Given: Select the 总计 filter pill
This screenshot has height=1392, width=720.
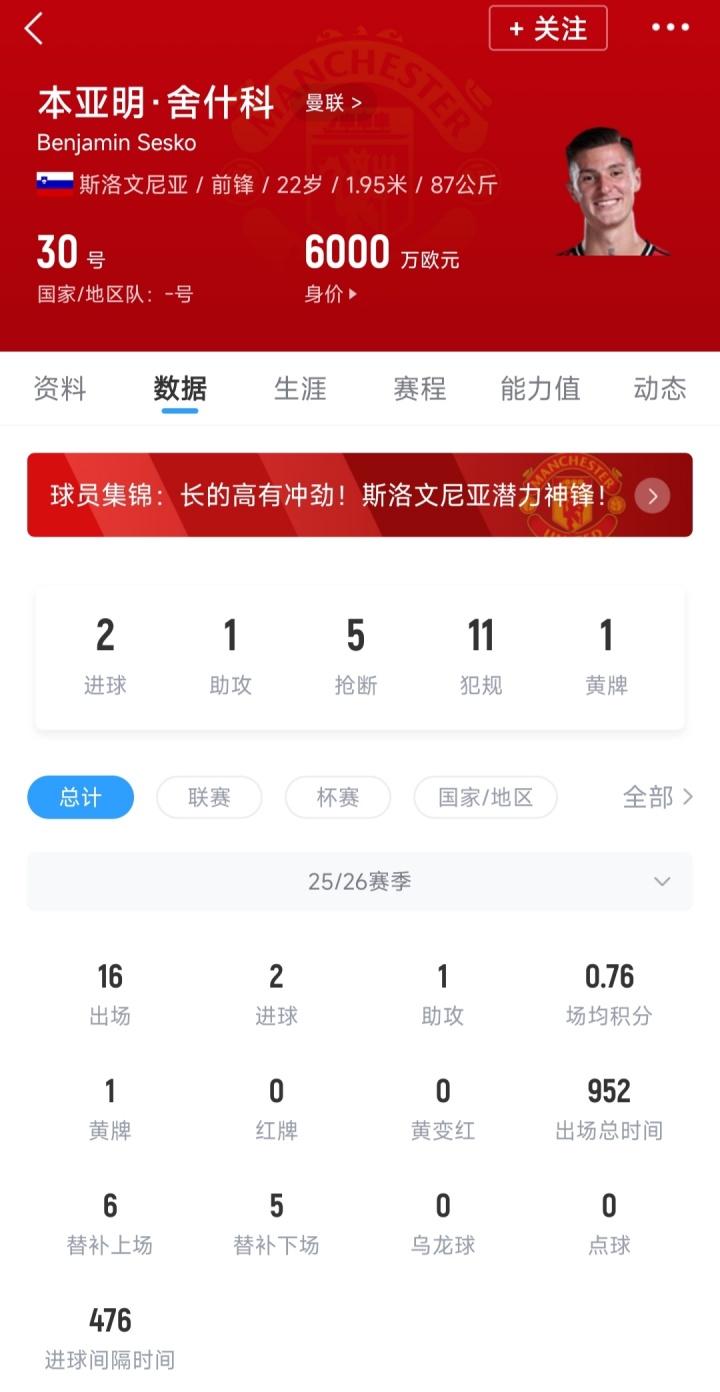Looking at the screenshot, I should [x=80, y=797].
